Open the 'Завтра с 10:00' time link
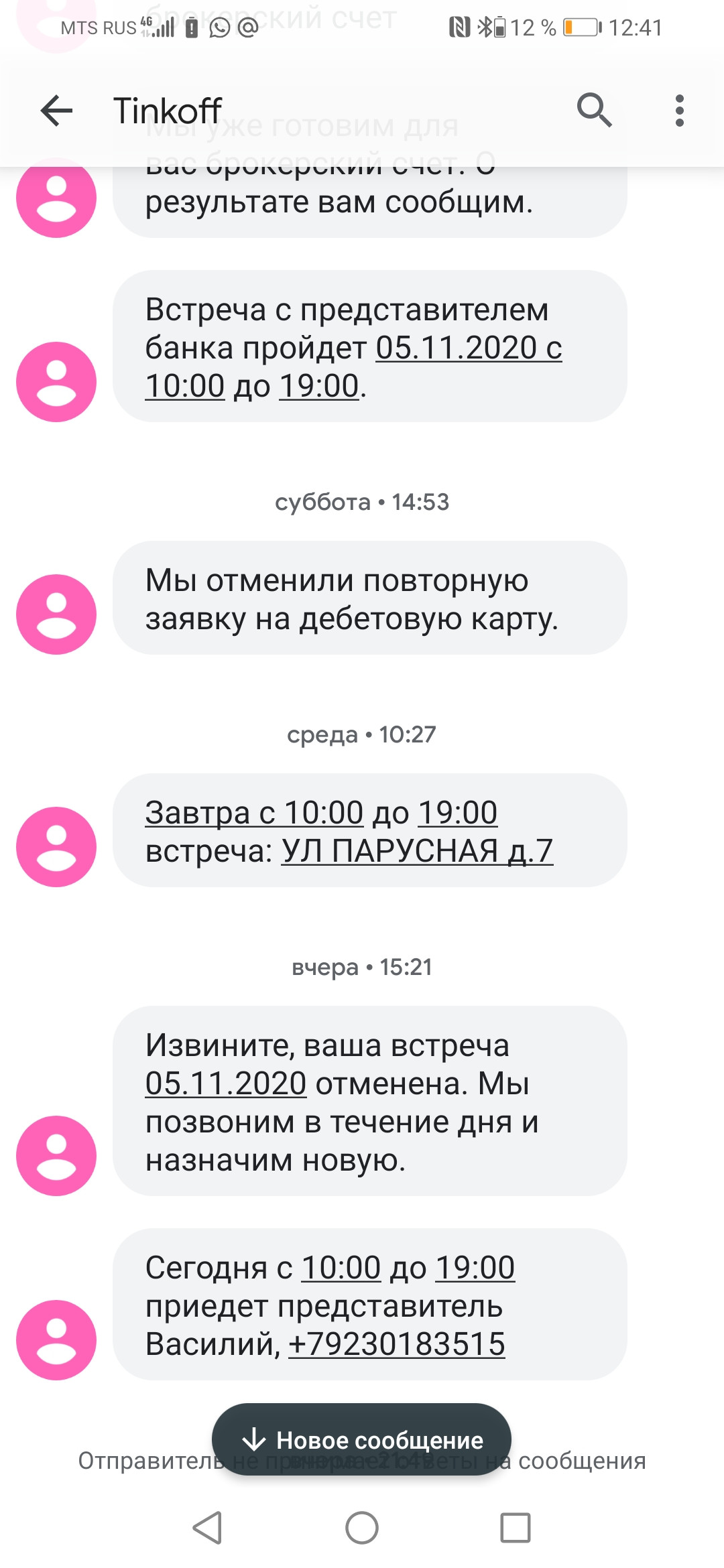Screen dimensions: 724x1568 254,813
